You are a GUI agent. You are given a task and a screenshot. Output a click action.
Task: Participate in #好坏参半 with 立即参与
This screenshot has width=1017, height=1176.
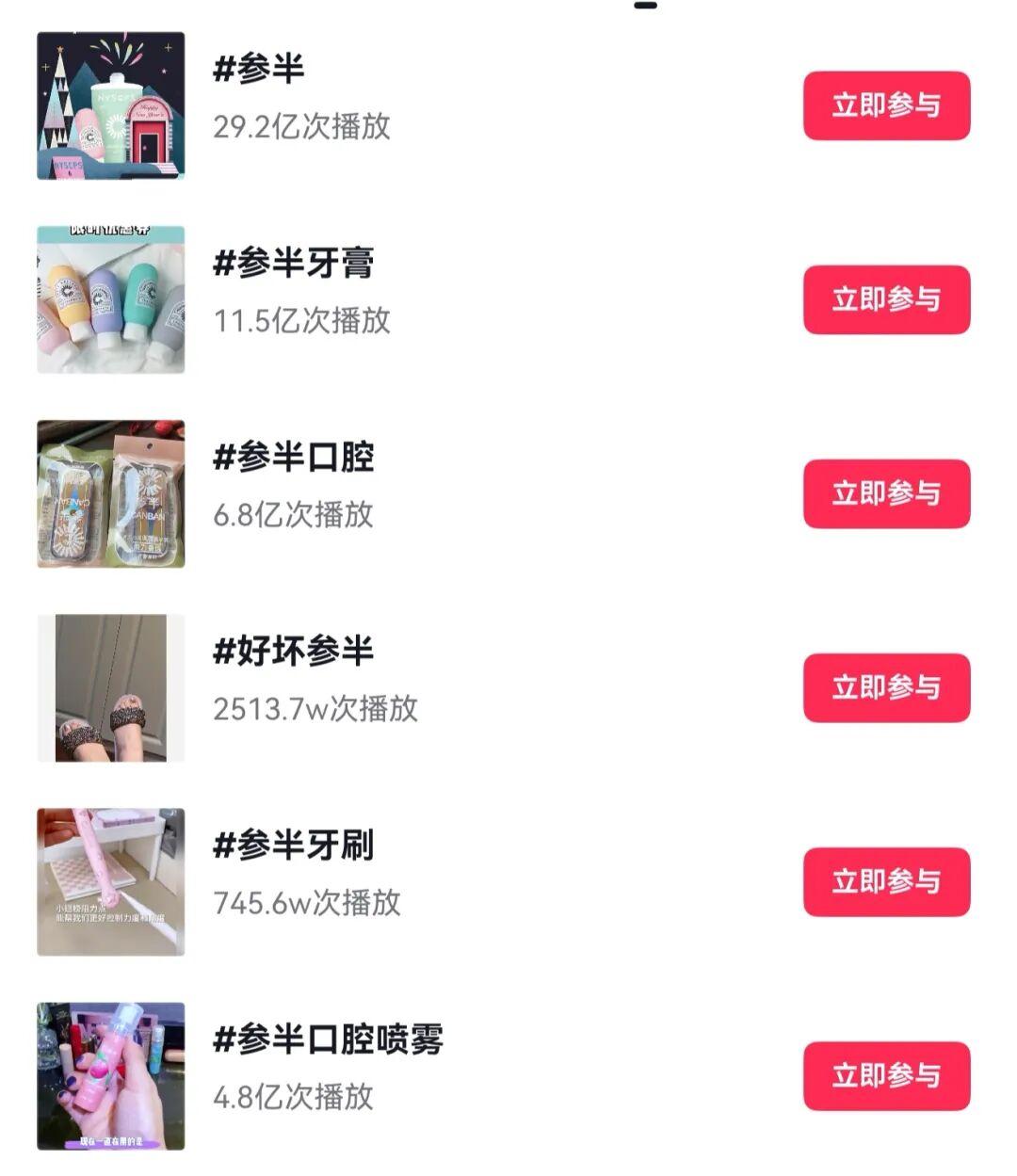coord(886,687)
